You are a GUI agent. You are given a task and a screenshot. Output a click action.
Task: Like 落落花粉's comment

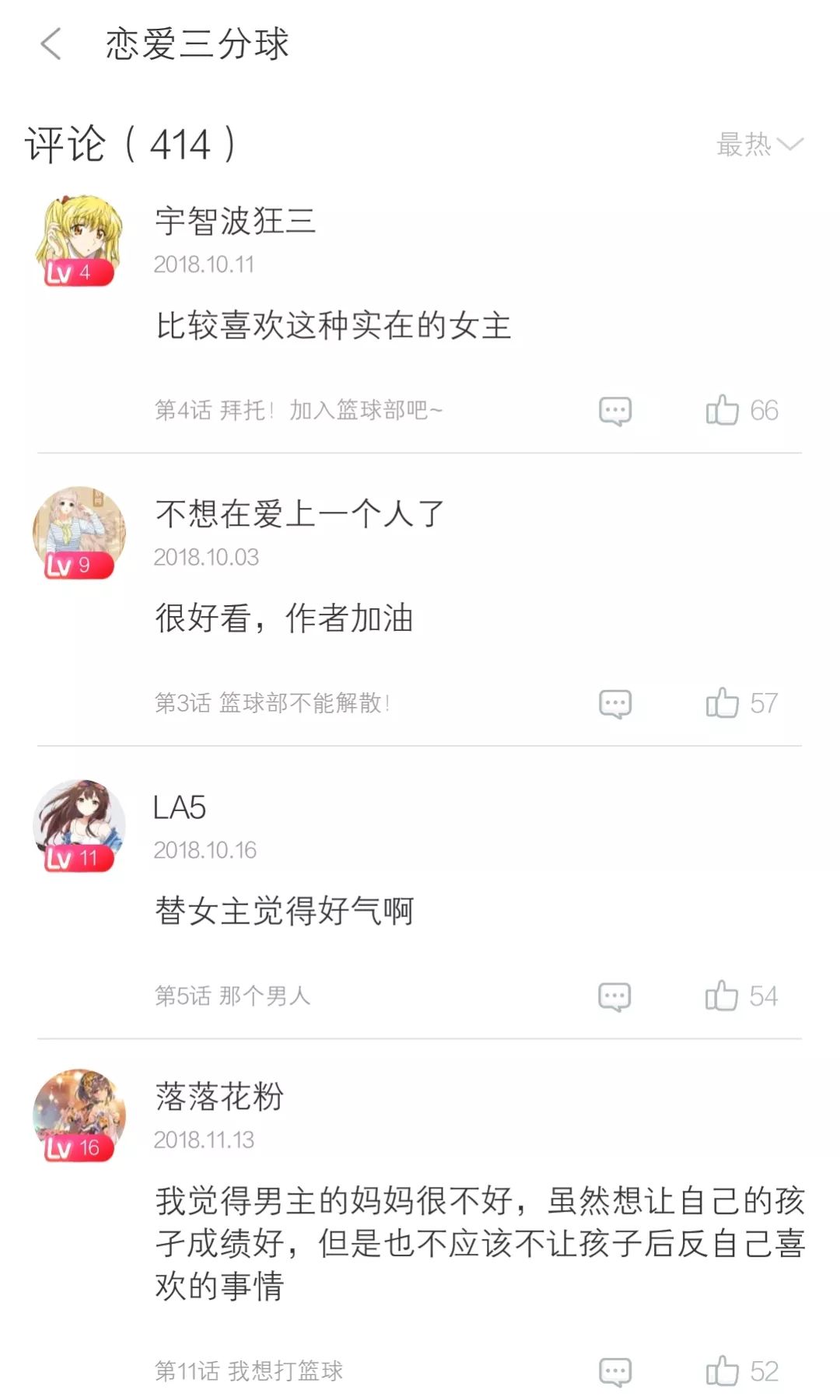click(x=723, y=1370)
